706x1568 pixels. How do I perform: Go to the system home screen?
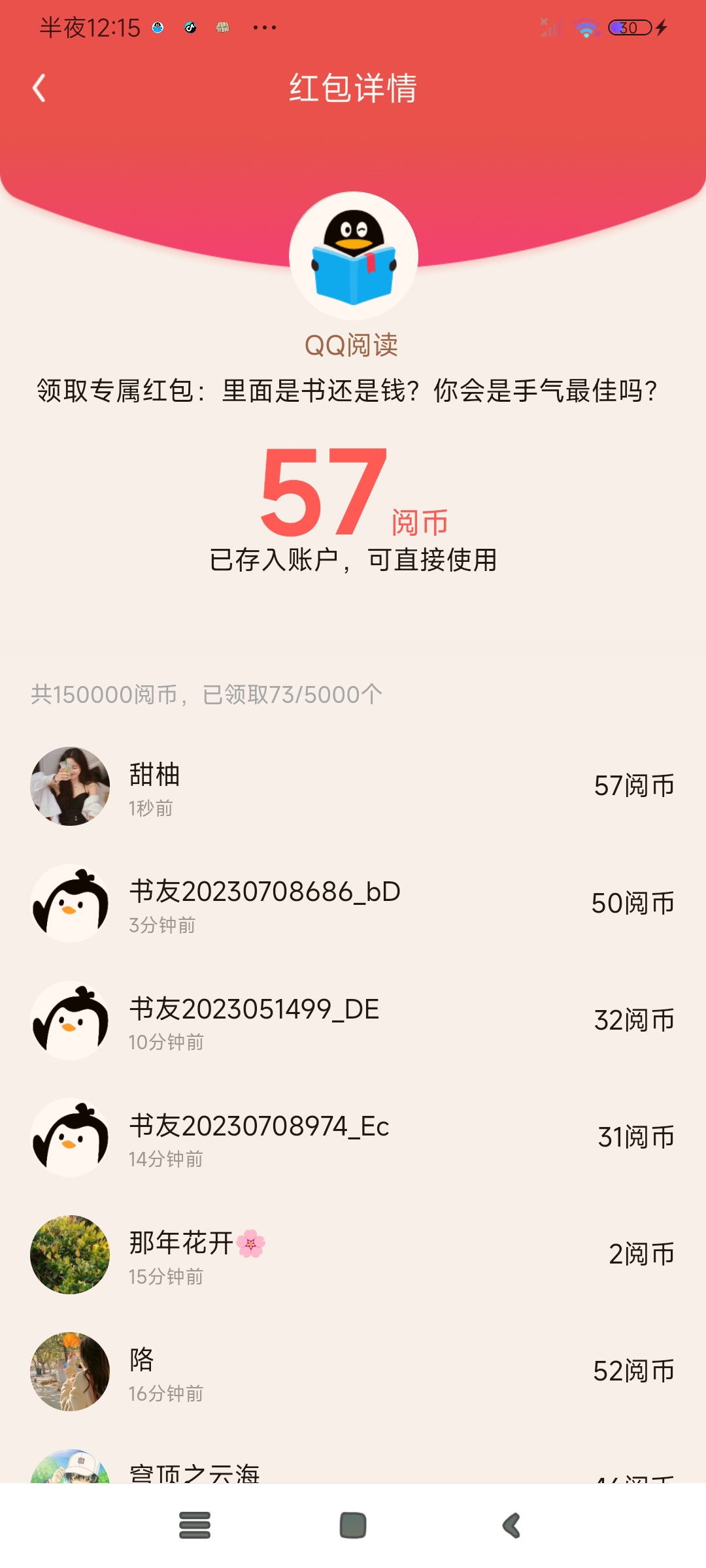point(353,1526)
